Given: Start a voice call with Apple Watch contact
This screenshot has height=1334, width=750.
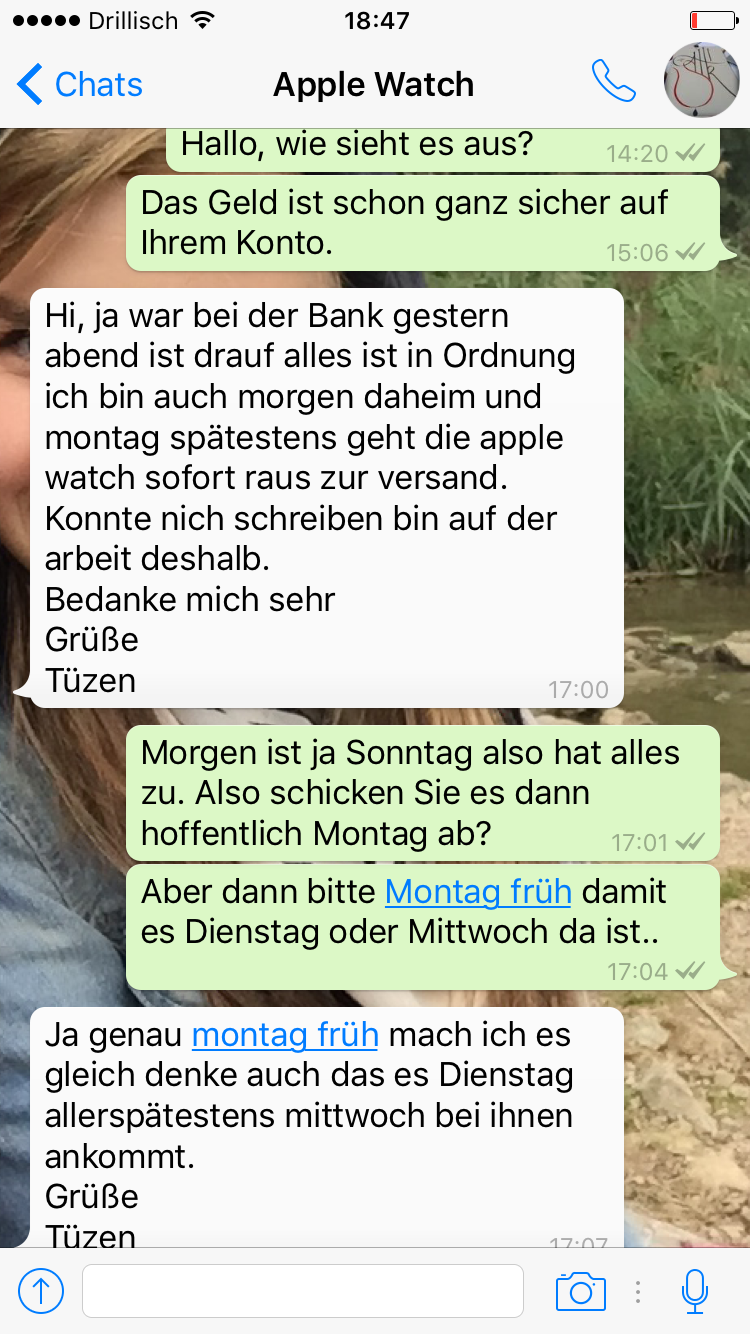Looking at the screenshot, I should point(613,82).
